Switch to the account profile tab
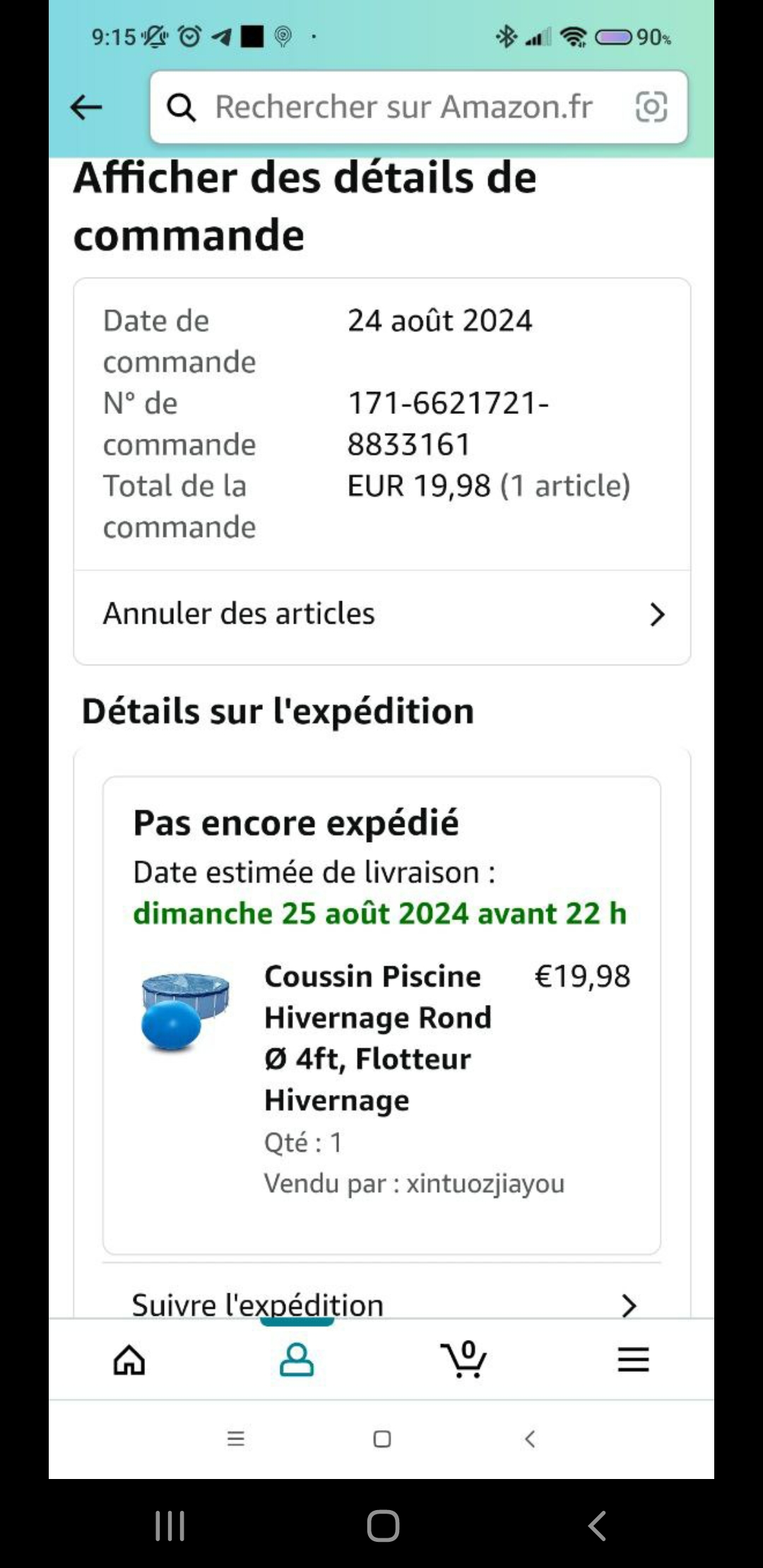The height and width of the screenshot is (1568, 763). click(x=297, y=1360)
